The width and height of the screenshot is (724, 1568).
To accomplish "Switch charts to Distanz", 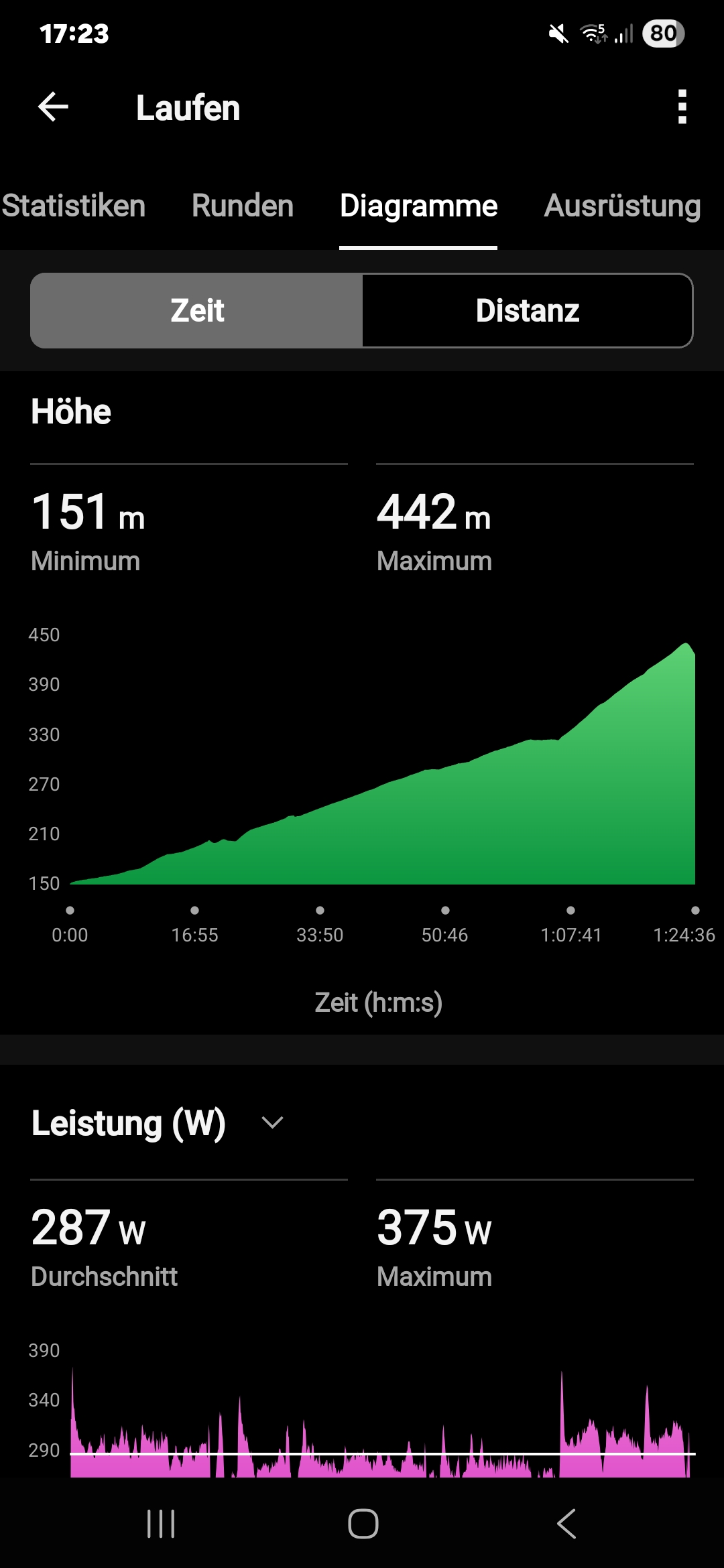I will [528, 310].
